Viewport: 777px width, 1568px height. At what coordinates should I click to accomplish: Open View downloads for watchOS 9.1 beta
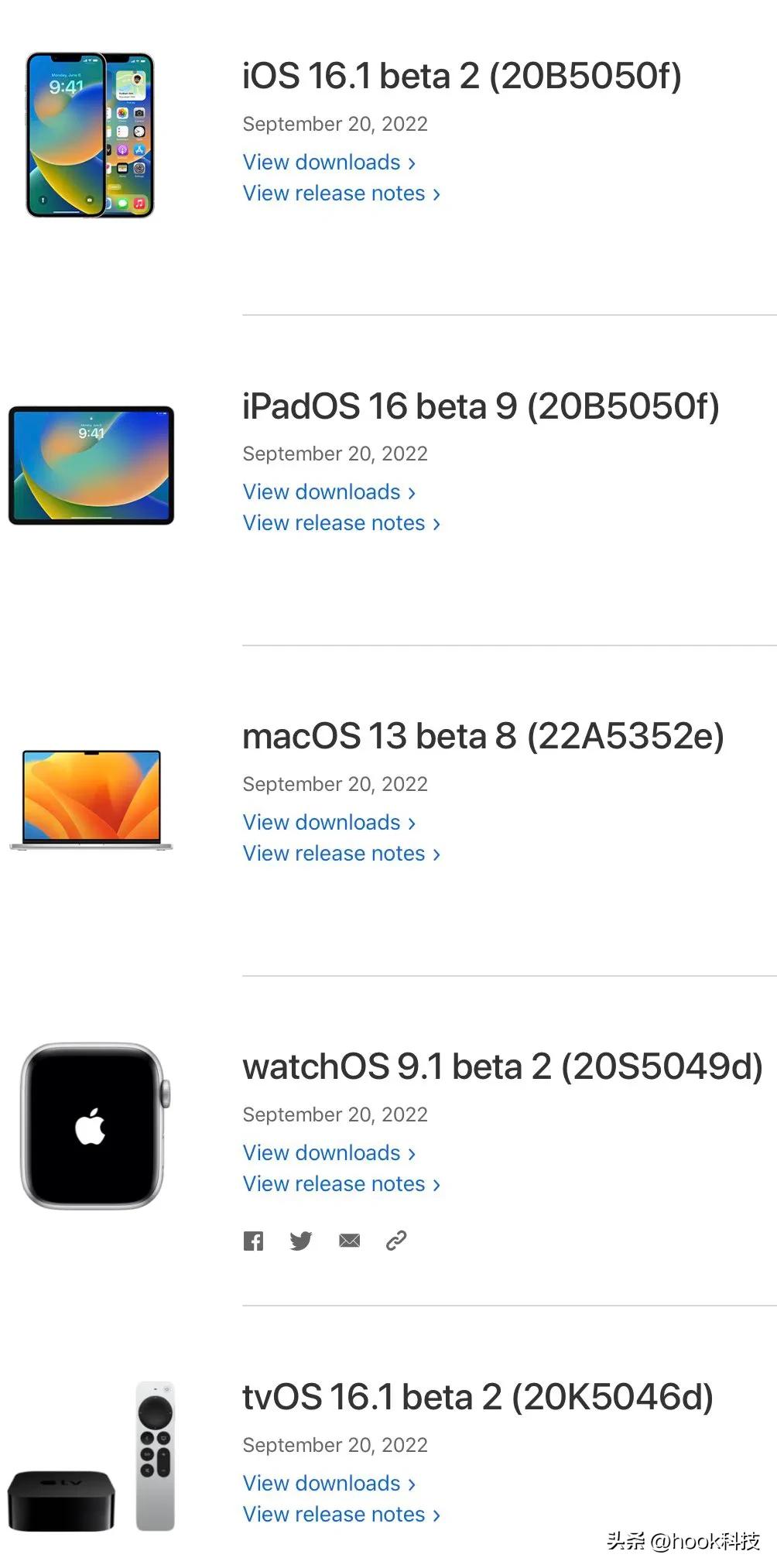[x=320, y=1152]
